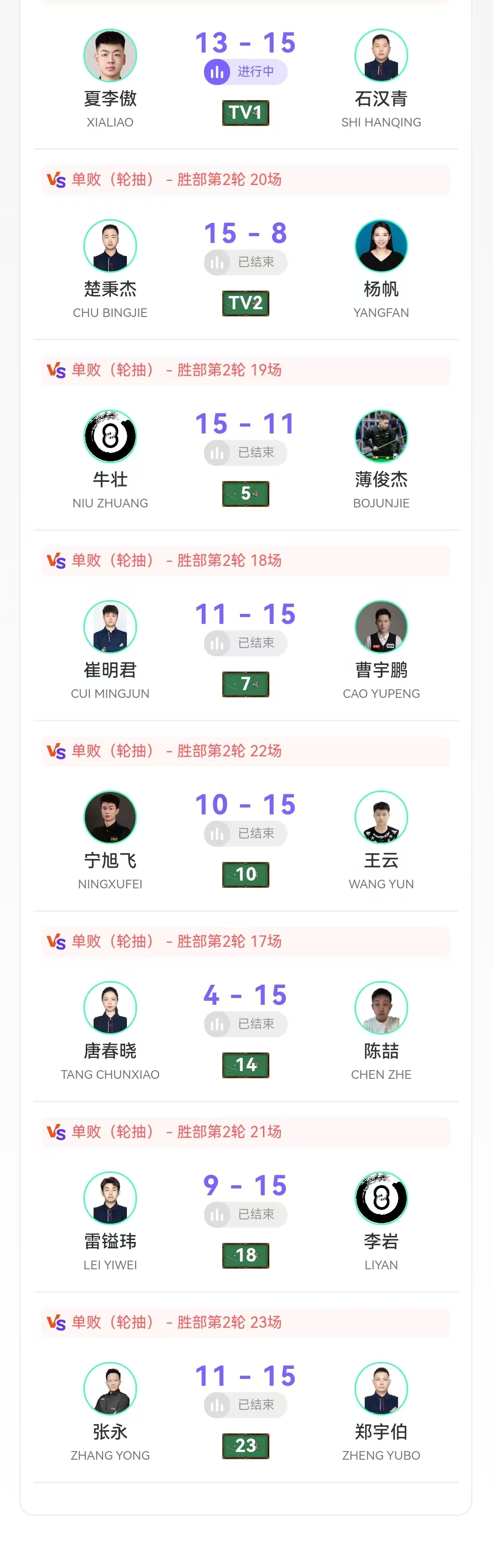Open live stats for 夏李傲 vs 石汉青
The height and width of the screenshot is (1568, 493).
click(x=245, y=72)
